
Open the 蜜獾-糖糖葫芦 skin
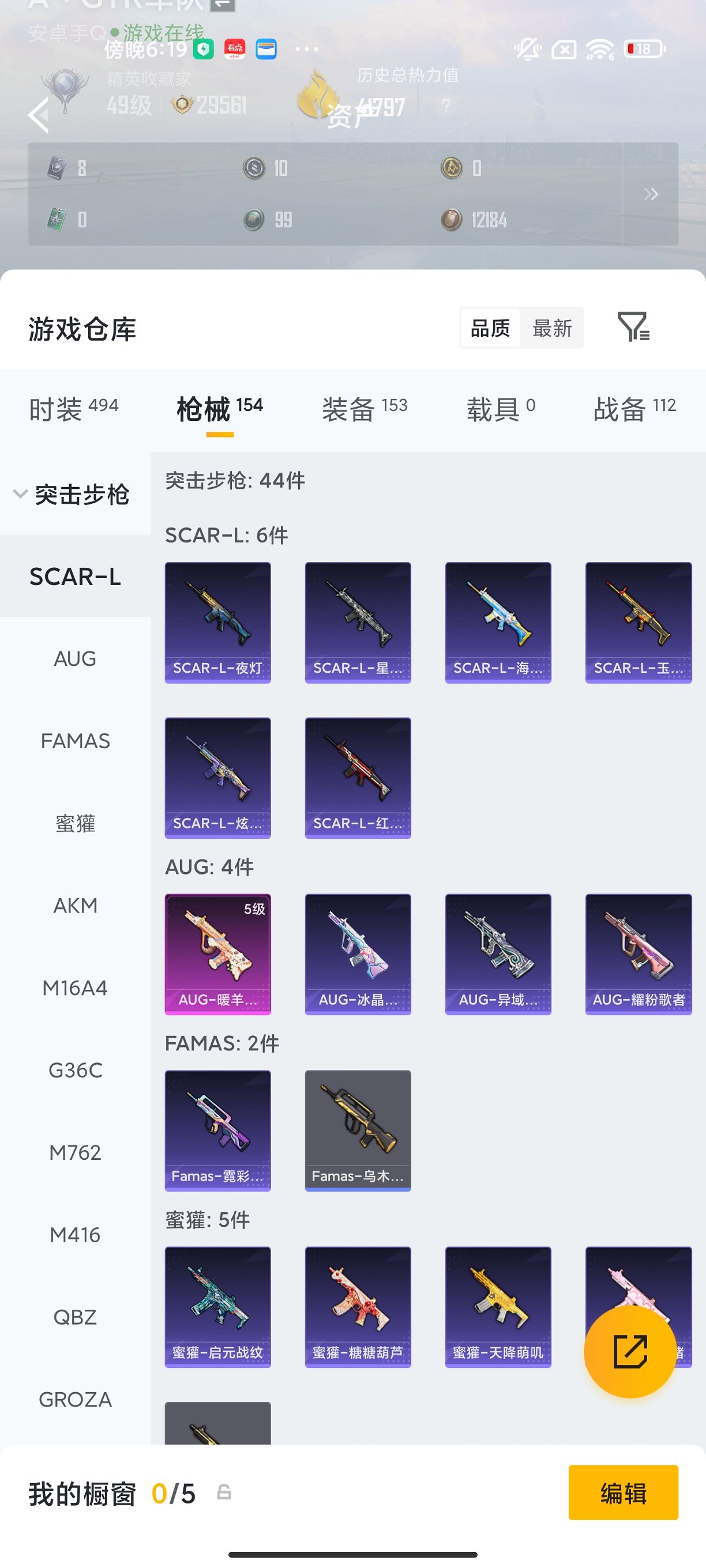point(358,1307)
